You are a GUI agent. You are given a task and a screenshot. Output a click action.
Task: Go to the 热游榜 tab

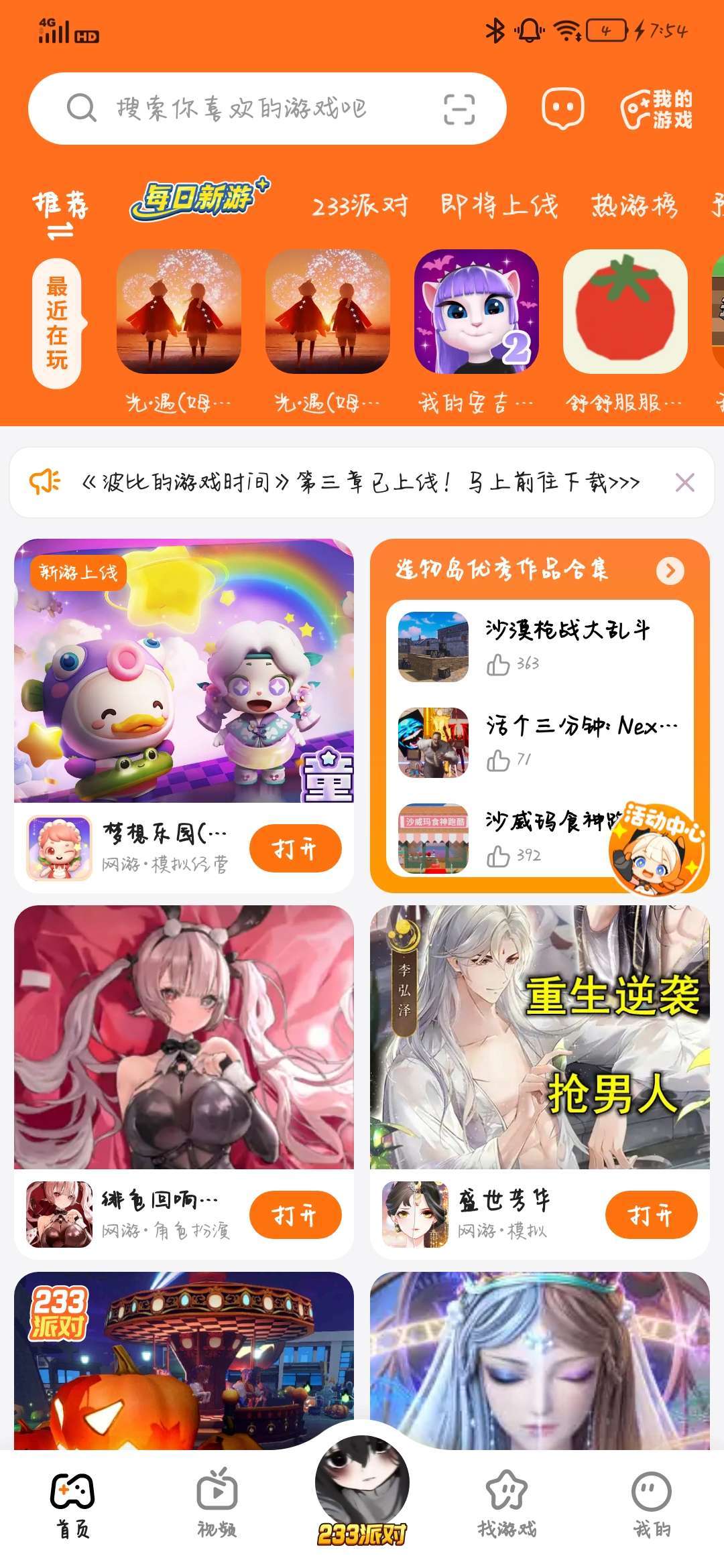point(634,205)
